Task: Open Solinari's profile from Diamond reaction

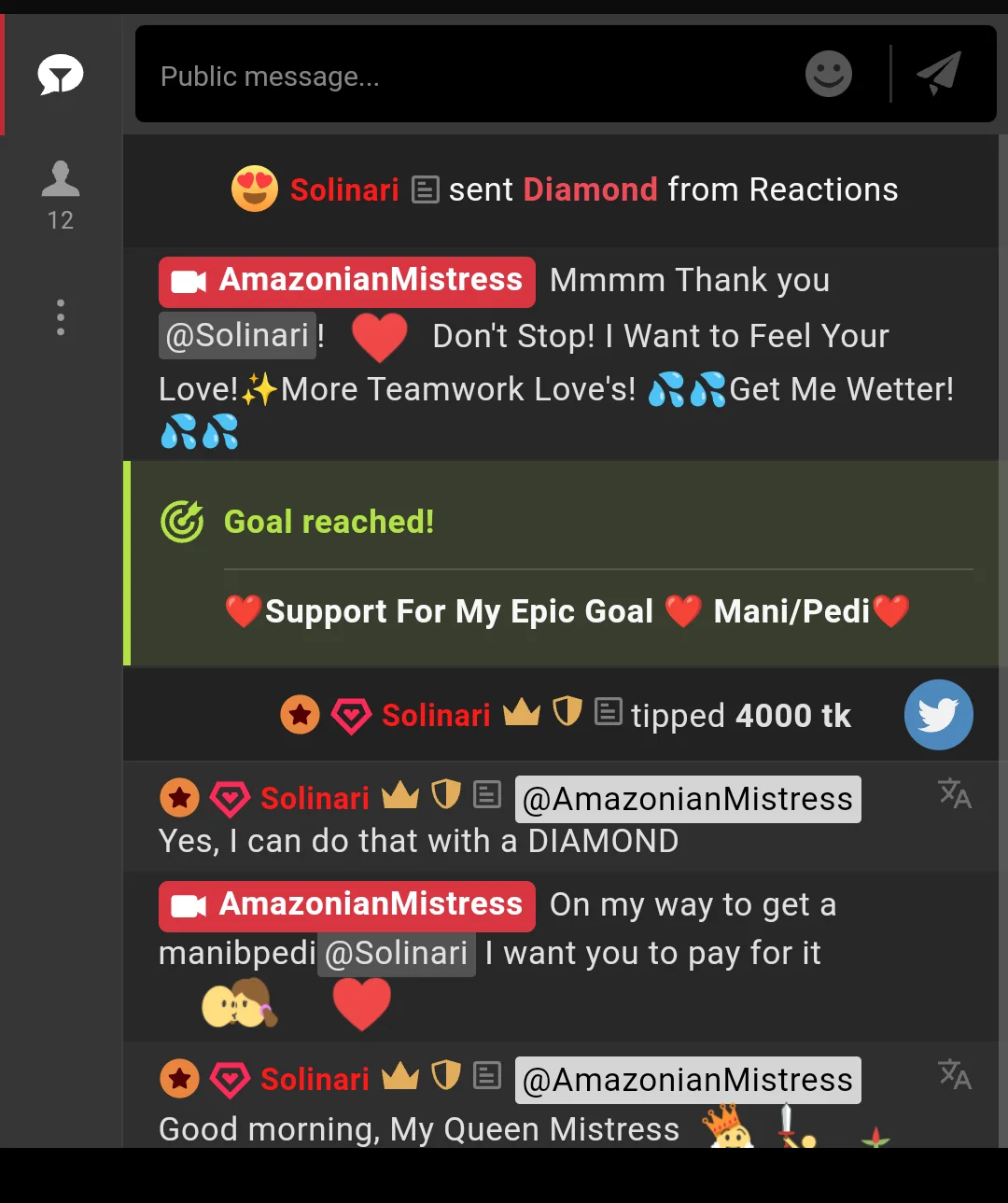Action: (344, 190)
